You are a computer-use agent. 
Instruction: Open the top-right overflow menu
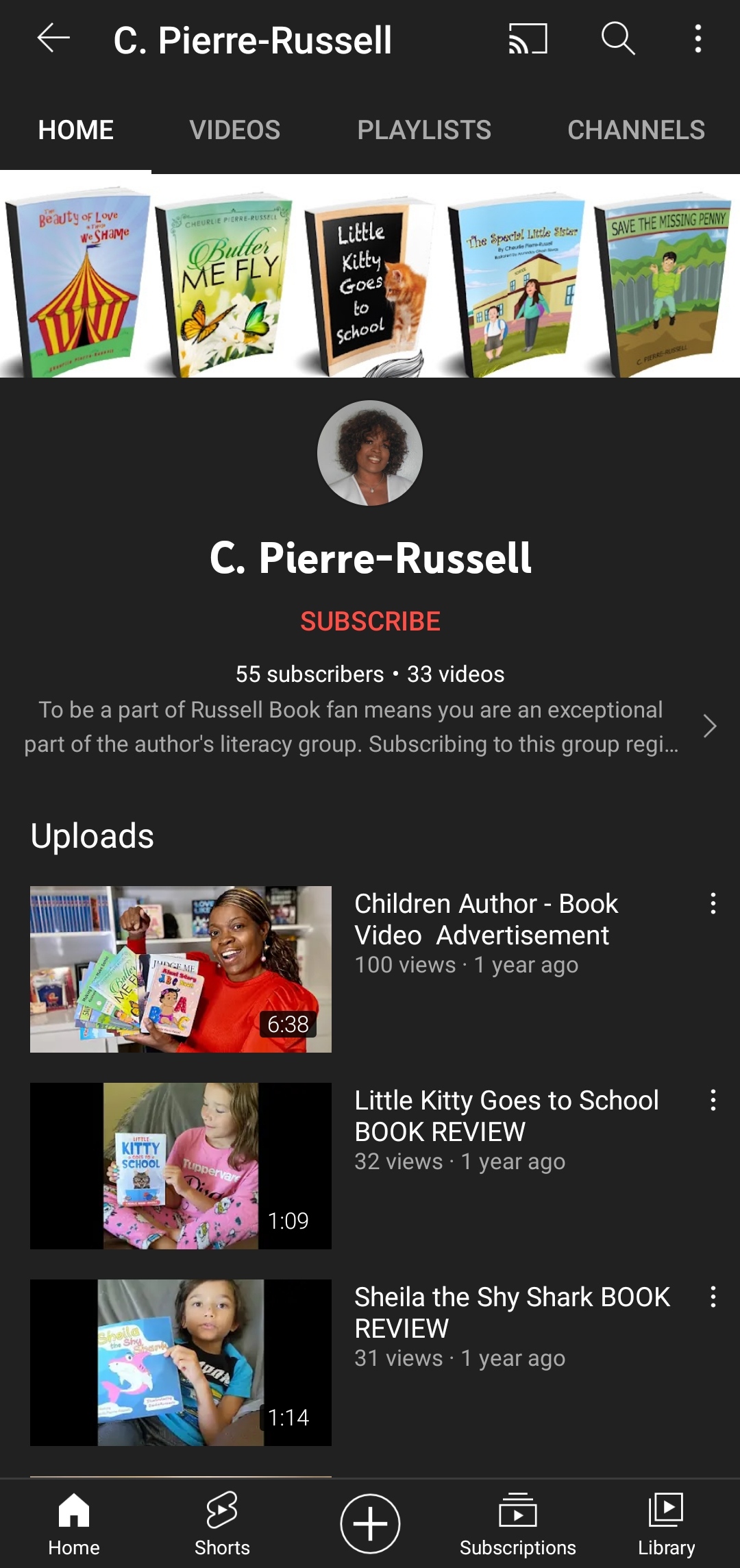[x=698, y=39]
